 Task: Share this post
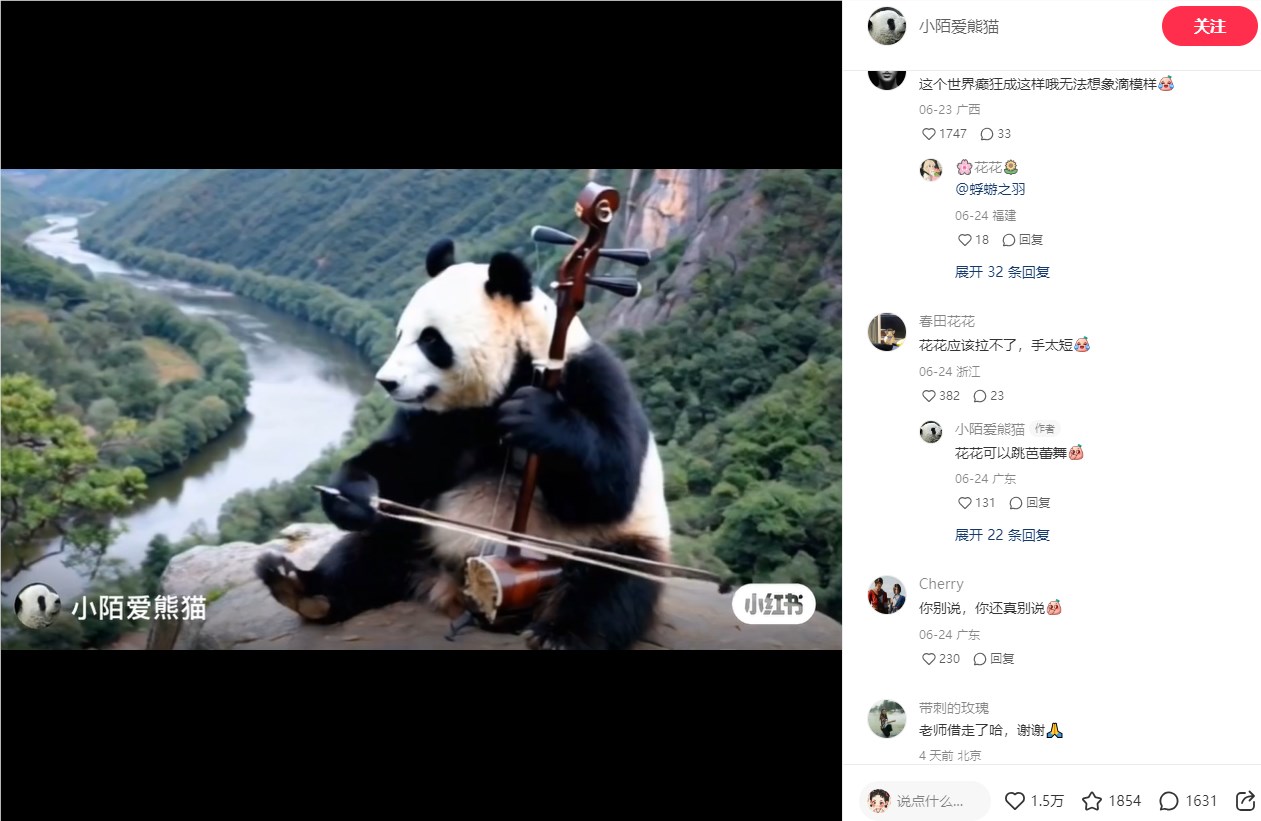[1245, 801]
